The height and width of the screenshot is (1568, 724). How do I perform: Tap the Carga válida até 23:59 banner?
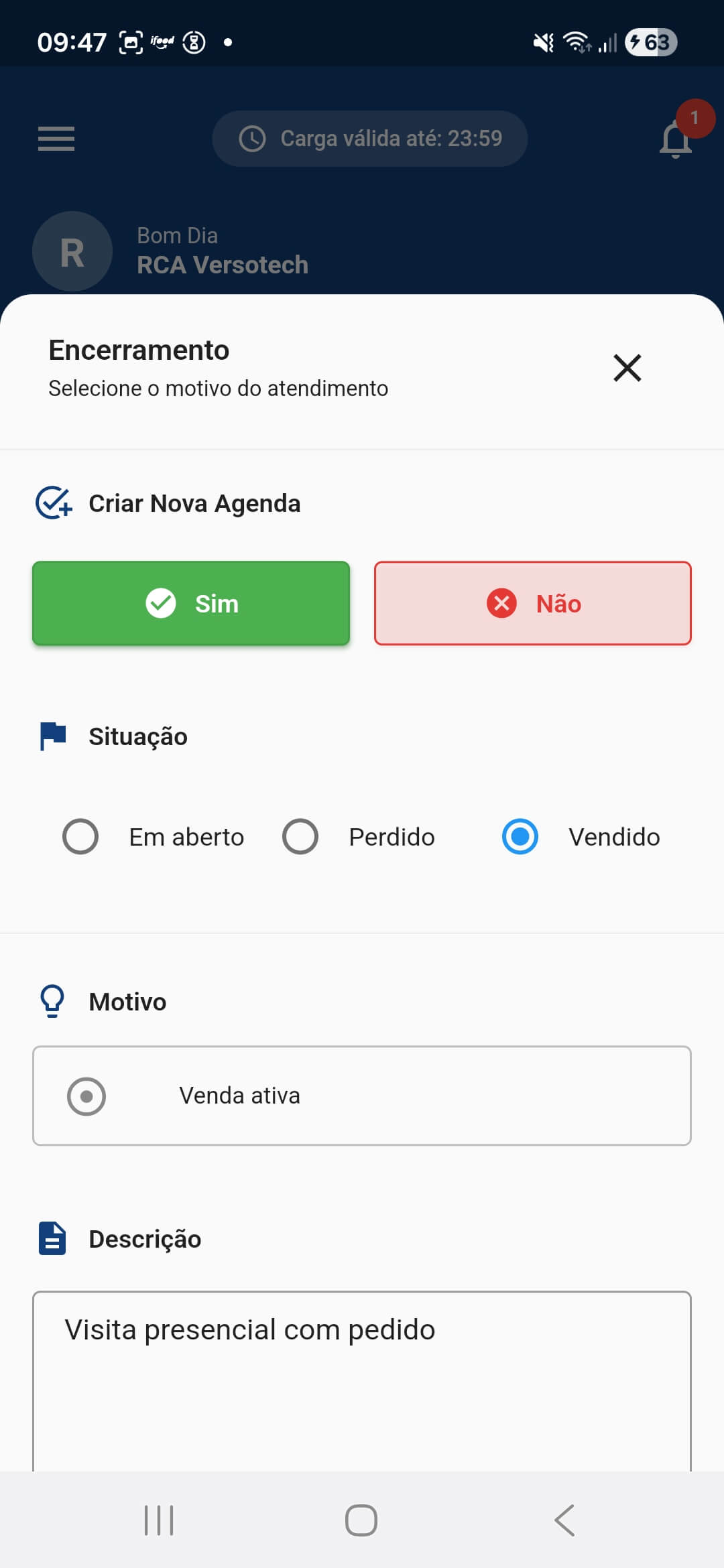pyautogui.click(x=369, y=138)
